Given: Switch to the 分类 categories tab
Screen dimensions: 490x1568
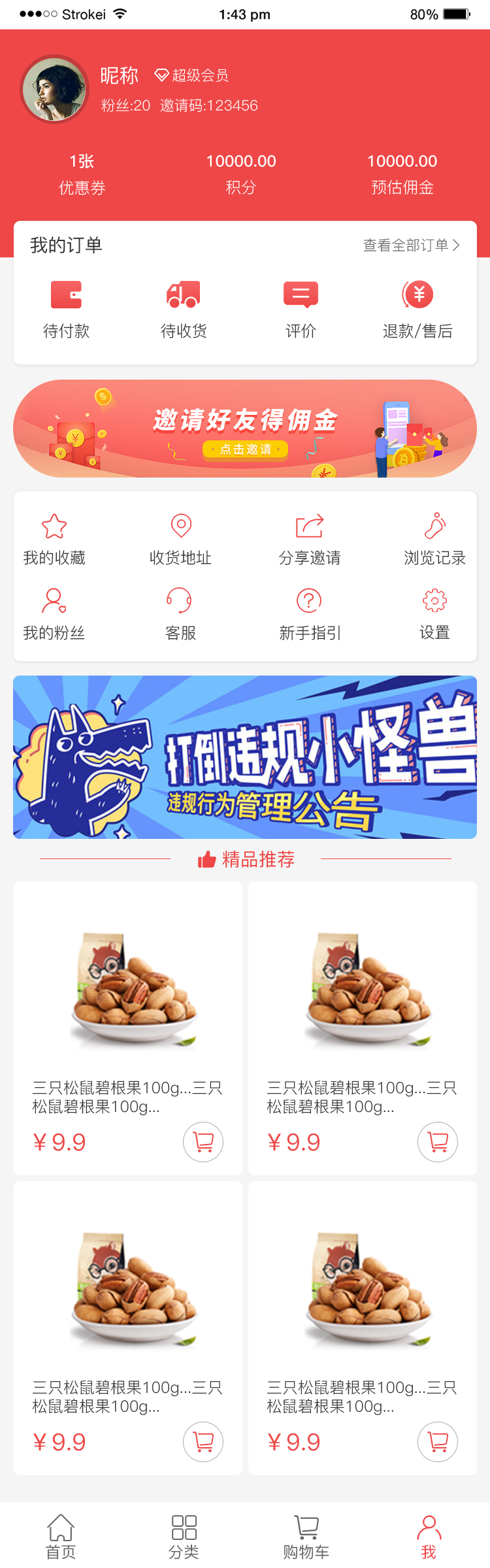Looking at the screenshot, I should click(184, 1537).
